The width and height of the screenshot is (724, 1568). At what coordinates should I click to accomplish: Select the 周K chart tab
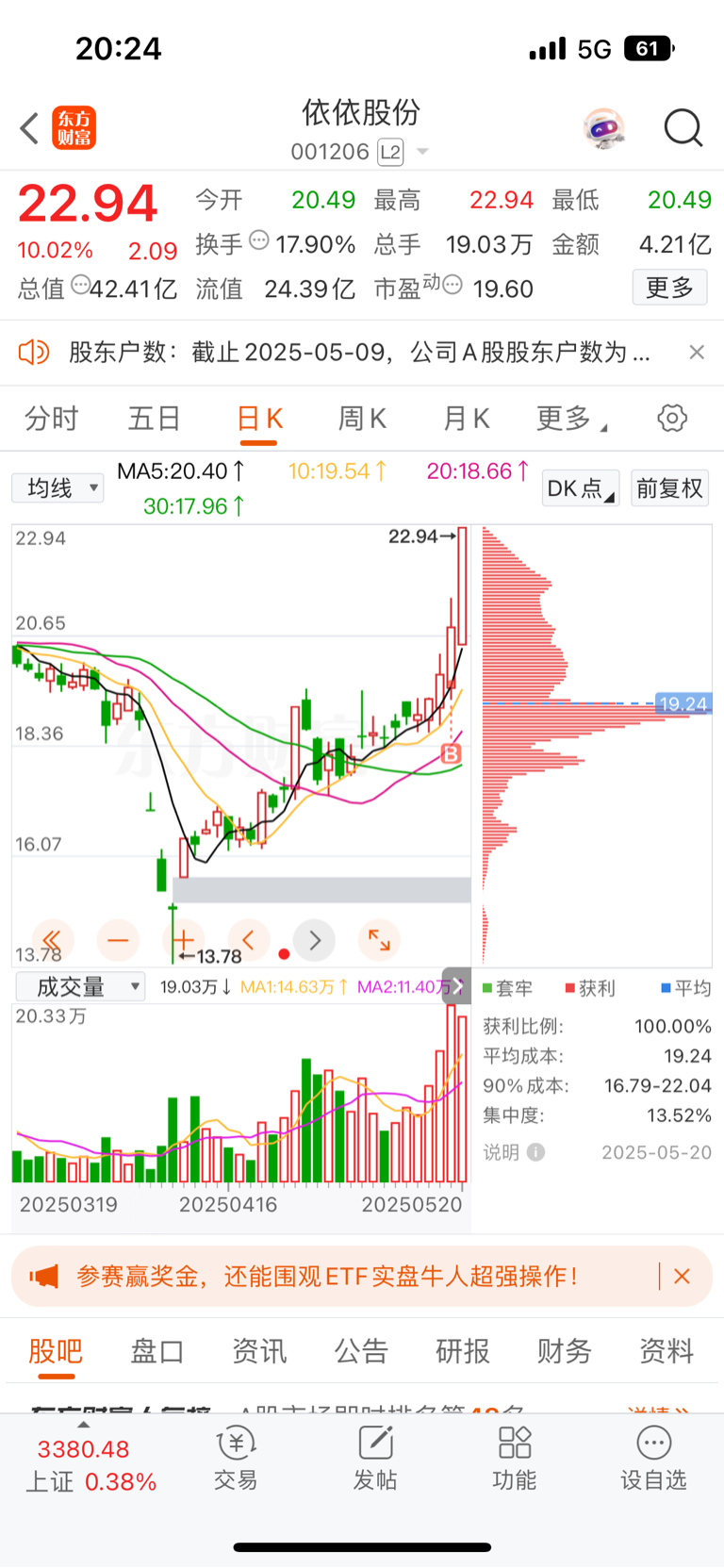click(x=362, y=418)
